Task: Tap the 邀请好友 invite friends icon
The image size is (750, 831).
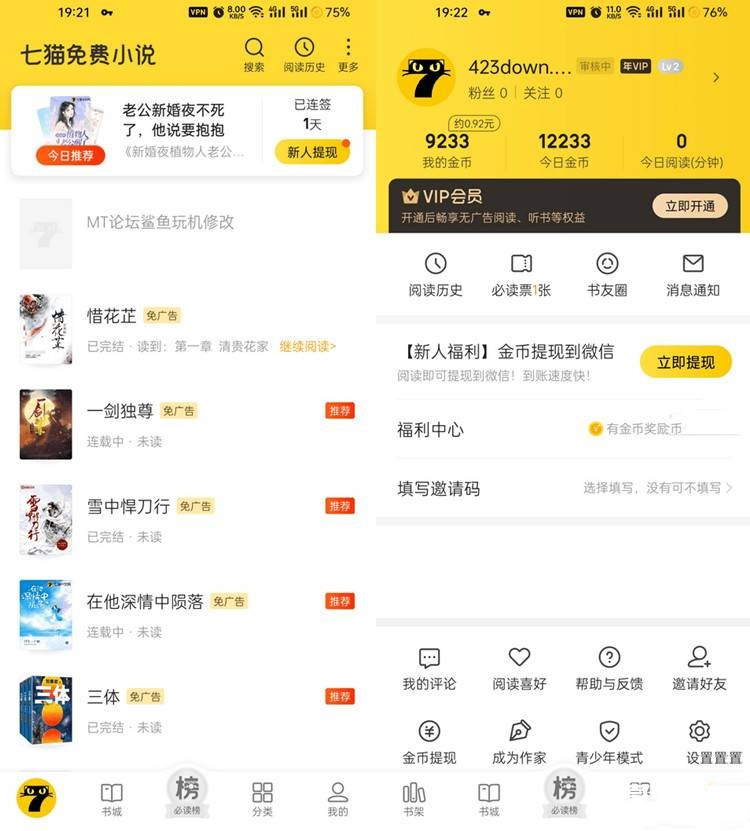Action: 698,658
